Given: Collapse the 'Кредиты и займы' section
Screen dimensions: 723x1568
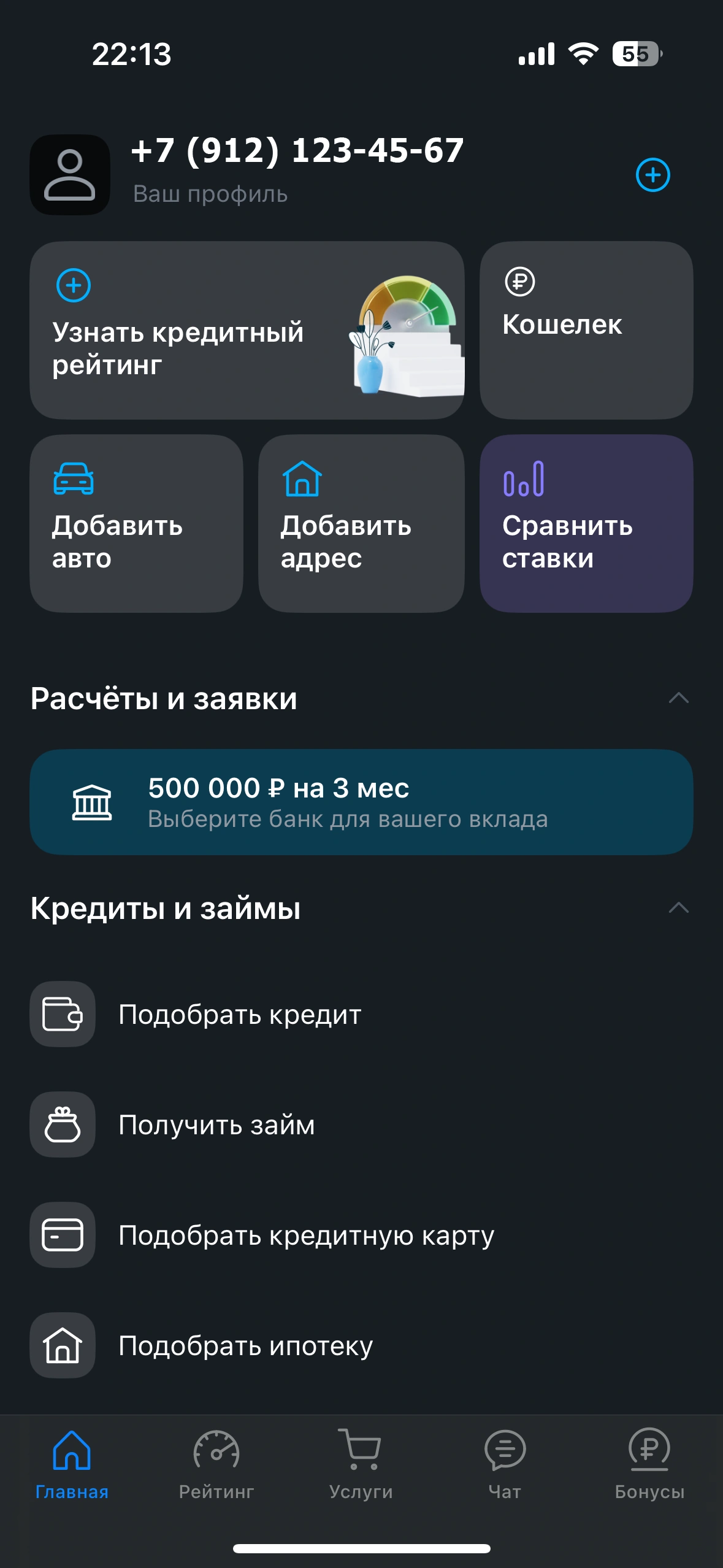Looking at the screenshot, I should tap(678, 908).
